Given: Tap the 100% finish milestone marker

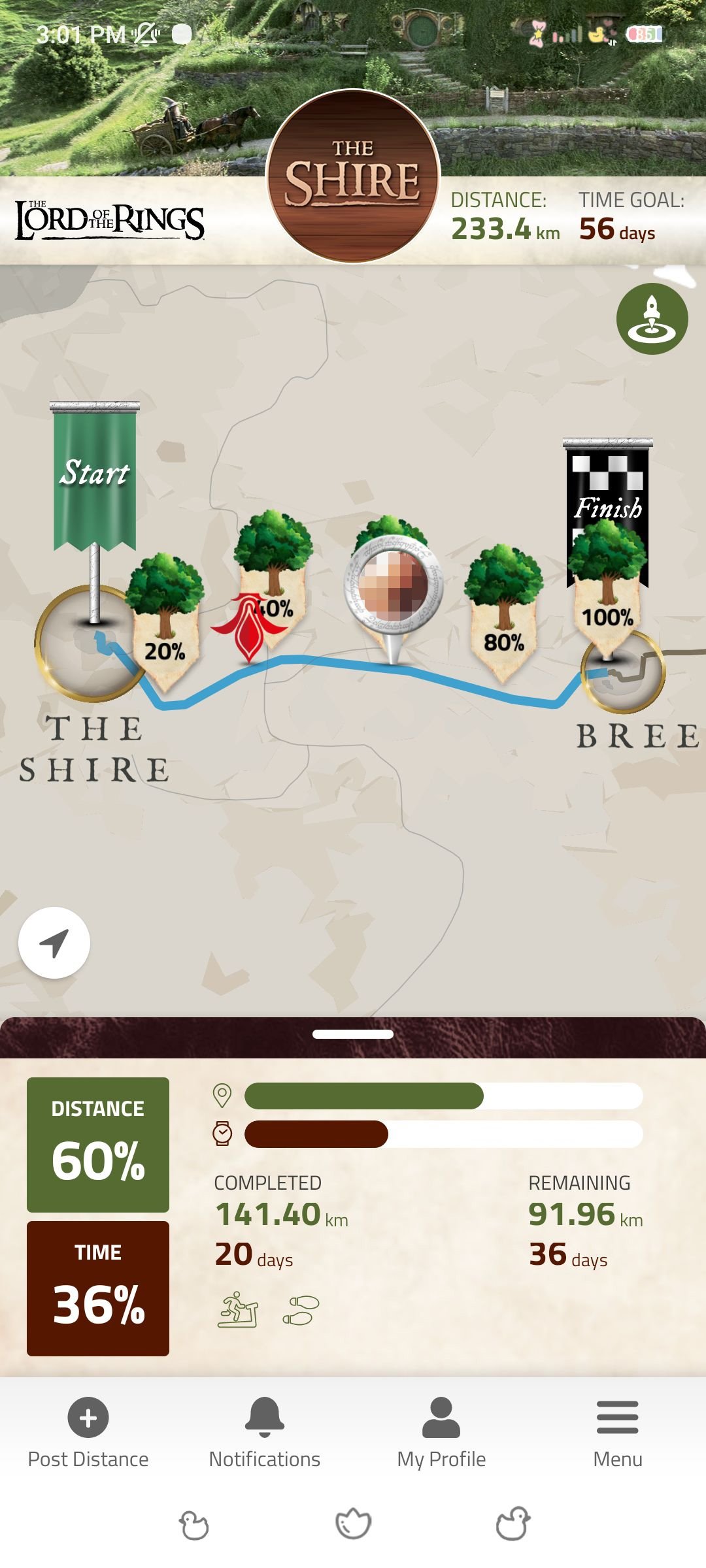Looking at the screenshot, I should coord(608,588).
